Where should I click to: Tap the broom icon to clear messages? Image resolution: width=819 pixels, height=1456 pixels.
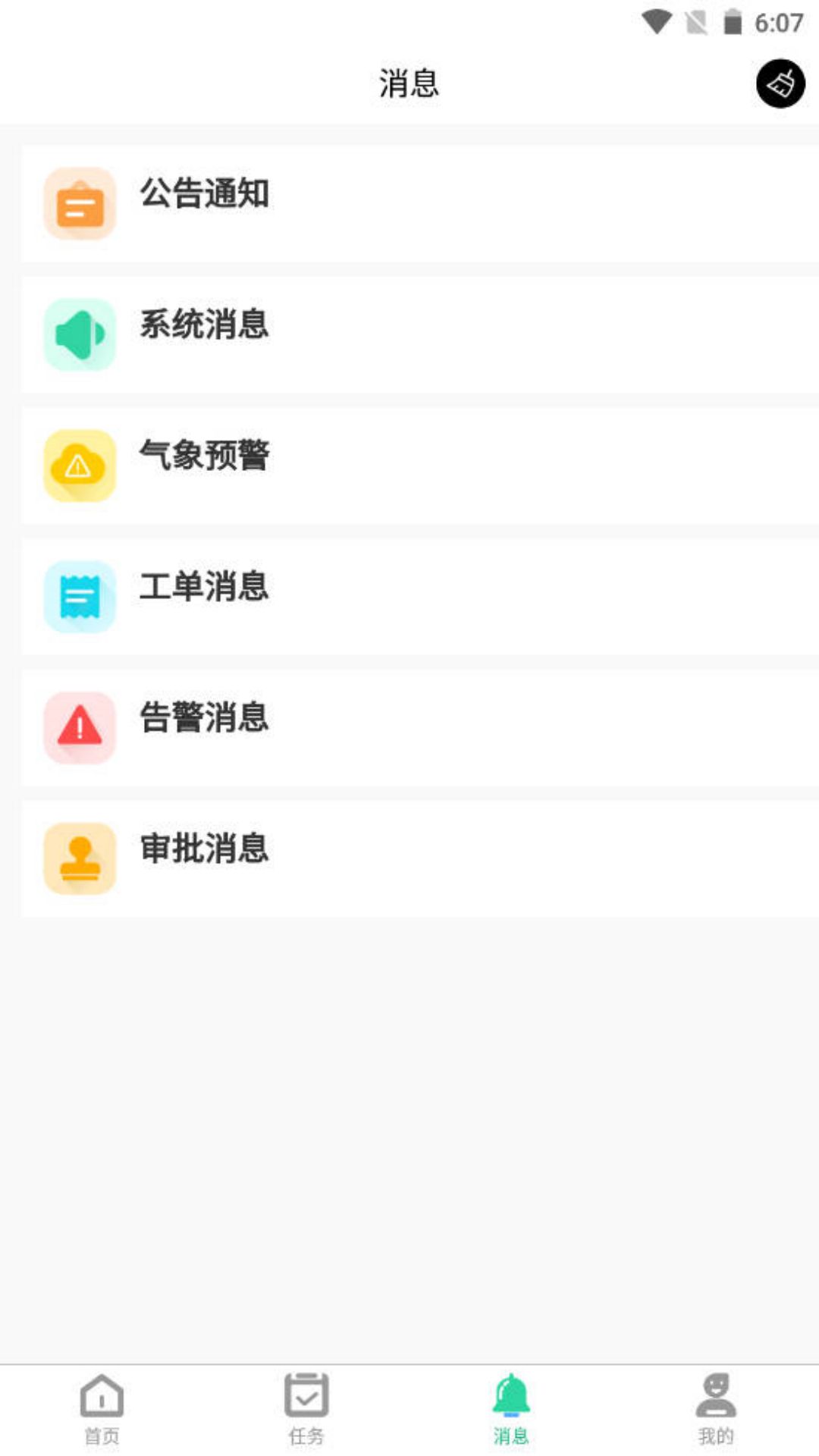click(x=780, y=83)
